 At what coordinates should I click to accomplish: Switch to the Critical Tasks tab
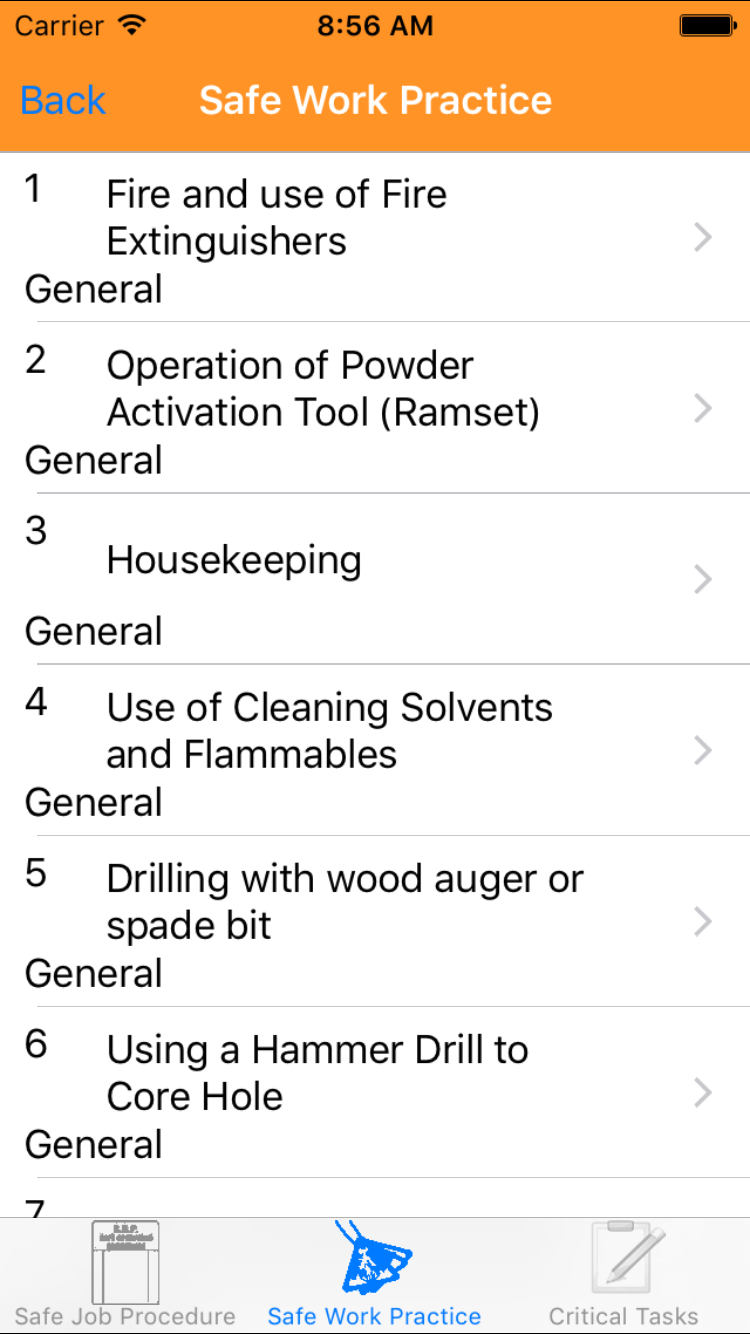[x=624, y=1276]
